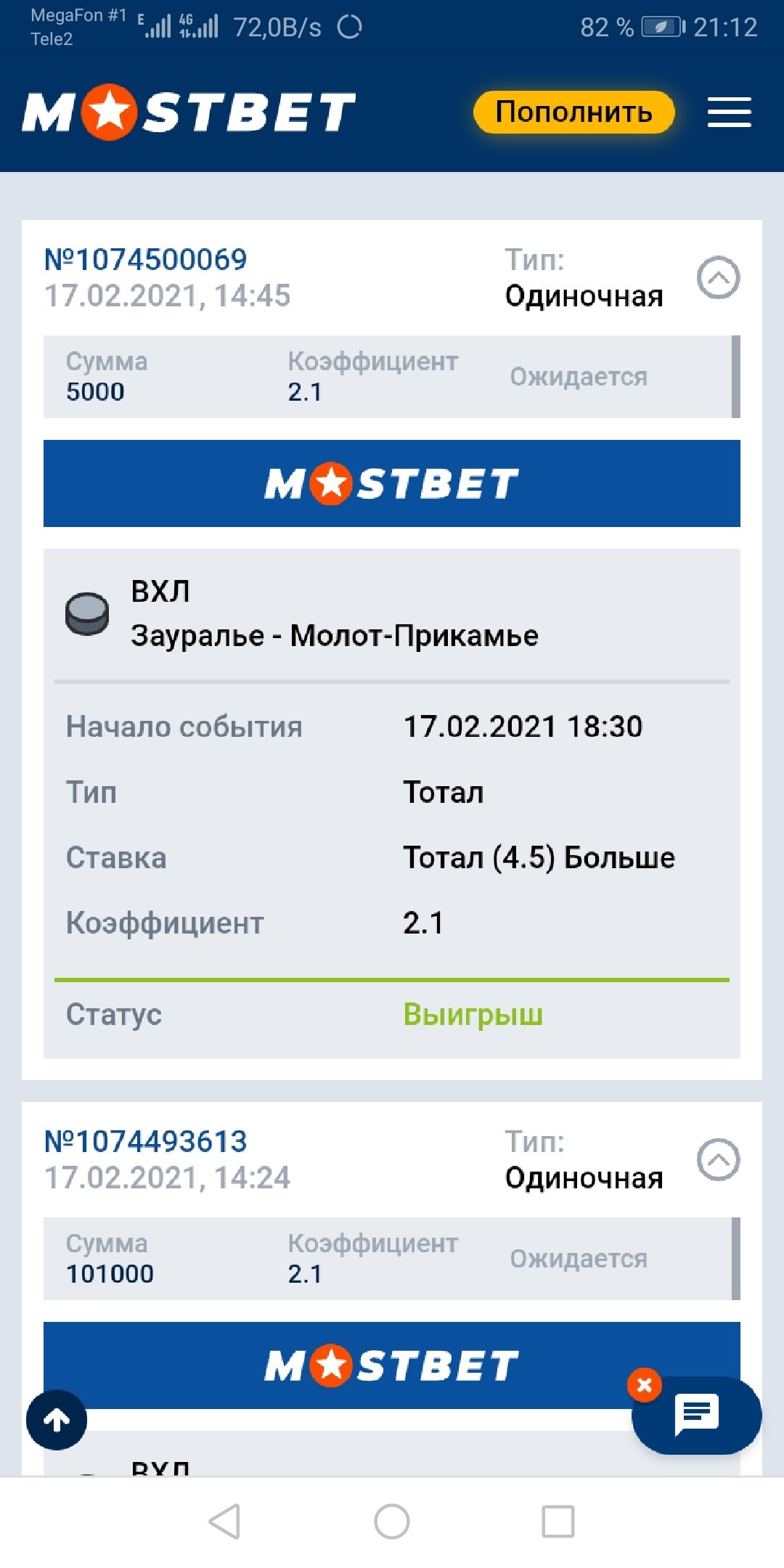Dismiss the chat widget
The image size is (784, 1568).
point(644,1385)
